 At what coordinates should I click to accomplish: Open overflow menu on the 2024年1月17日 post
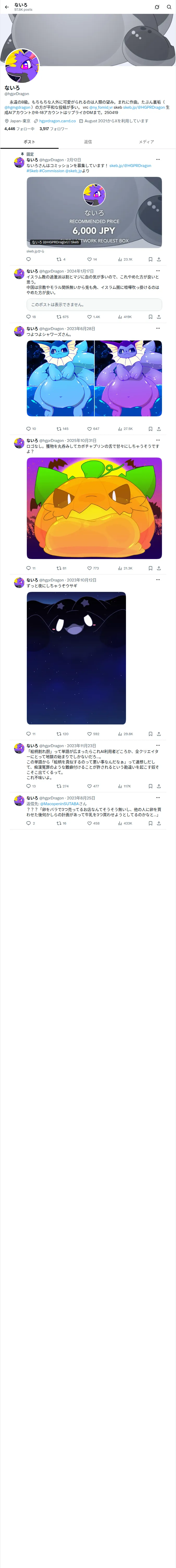(x=158, y=271)
